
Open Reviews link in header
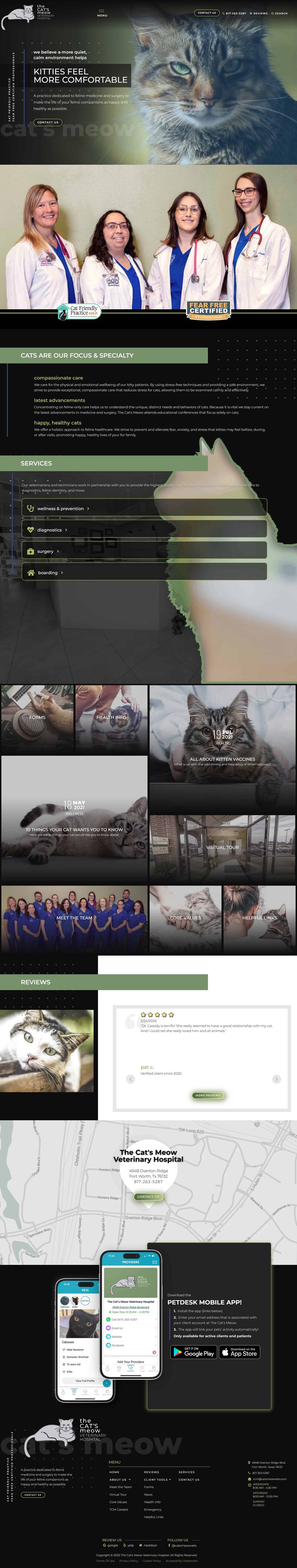click(259, 13)
